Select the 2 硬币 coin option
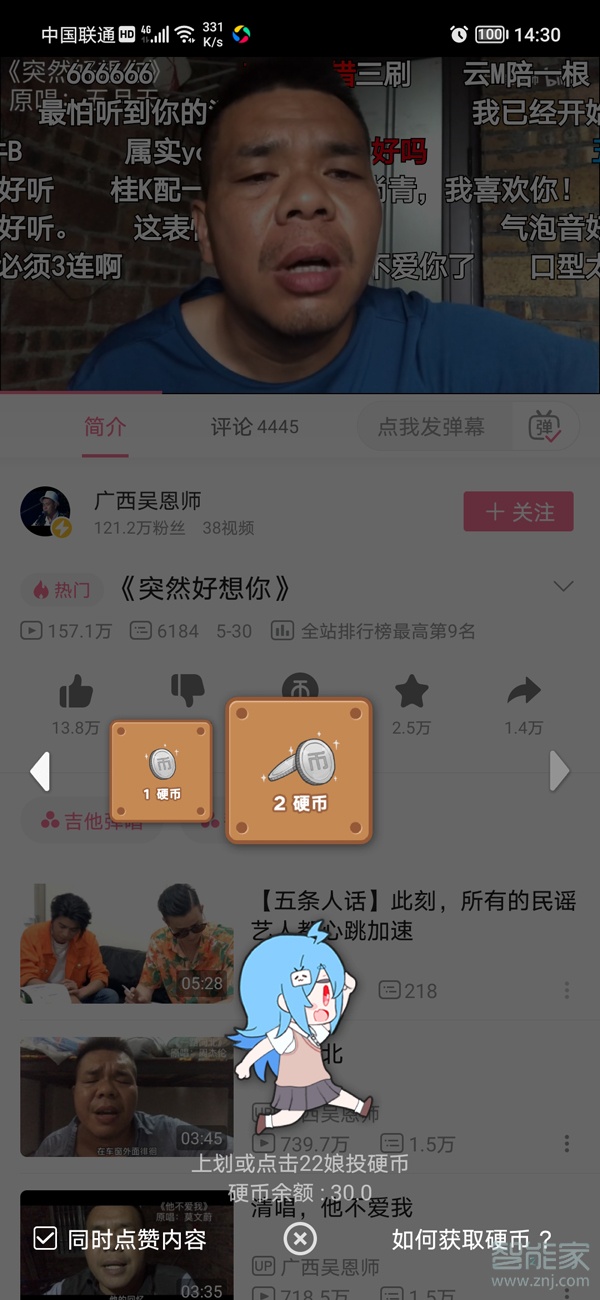Screen dimensions: 600x1300 coord(299,769)
